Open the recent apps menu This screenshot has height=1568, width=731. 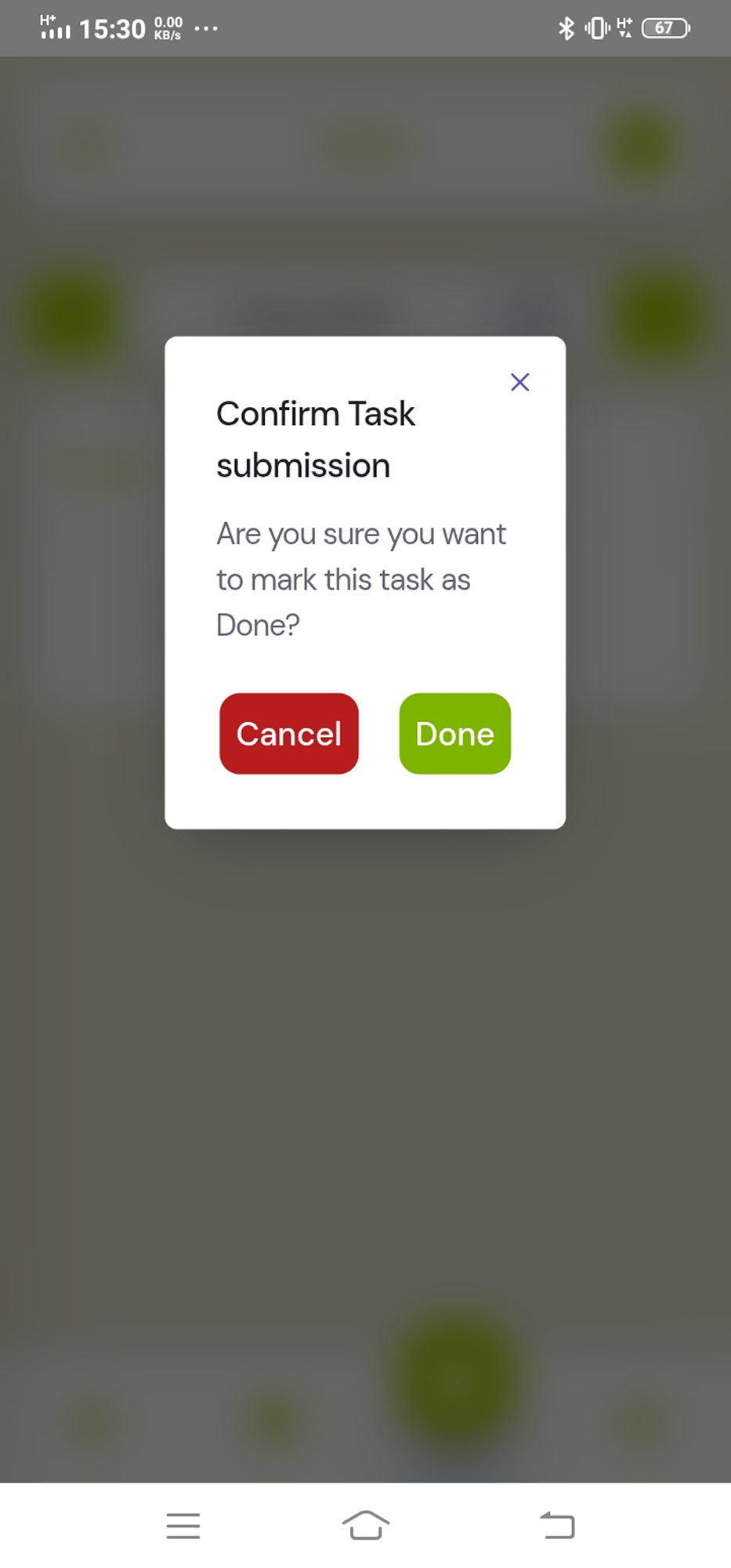pos(183,1526)
